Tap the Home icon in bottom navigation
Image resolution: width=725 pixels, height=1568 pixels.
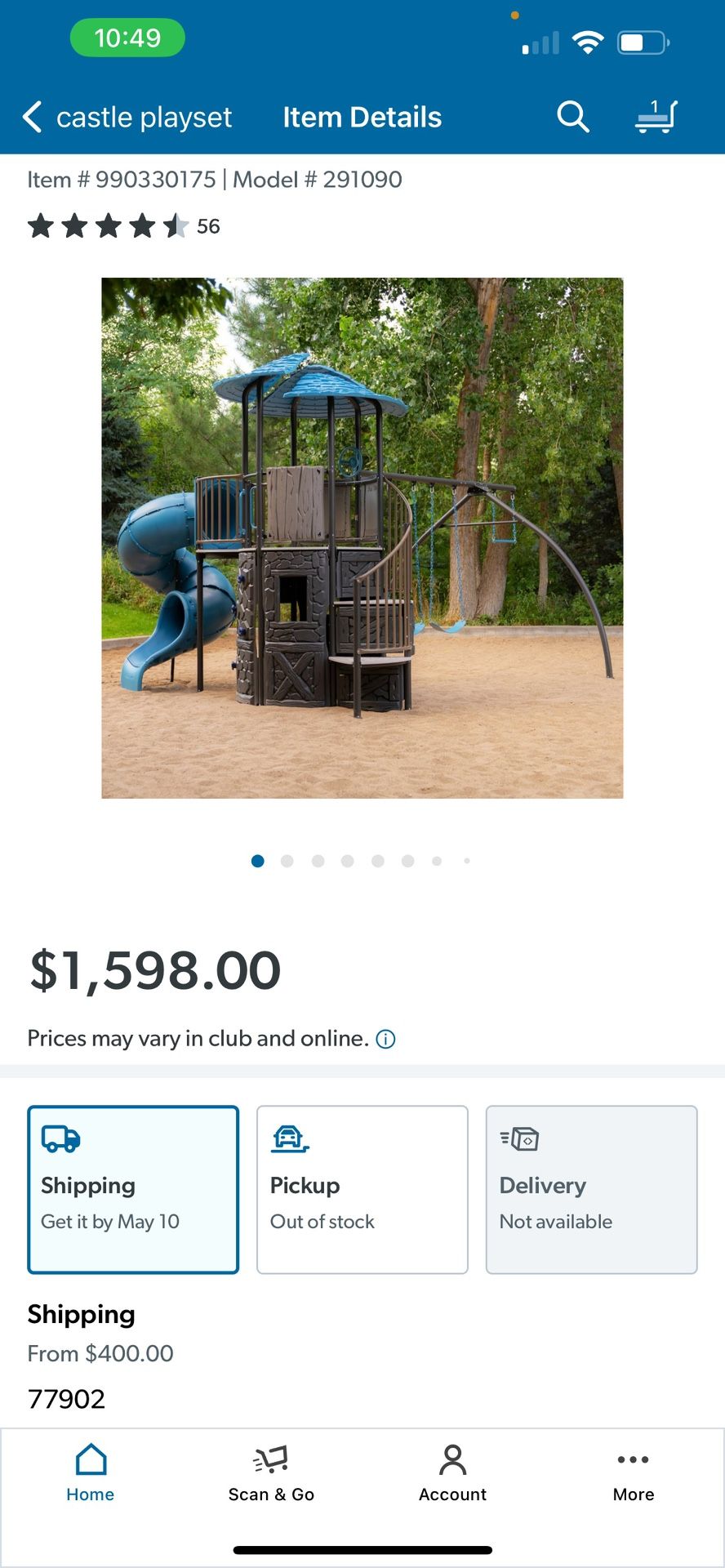point(90,1470)
